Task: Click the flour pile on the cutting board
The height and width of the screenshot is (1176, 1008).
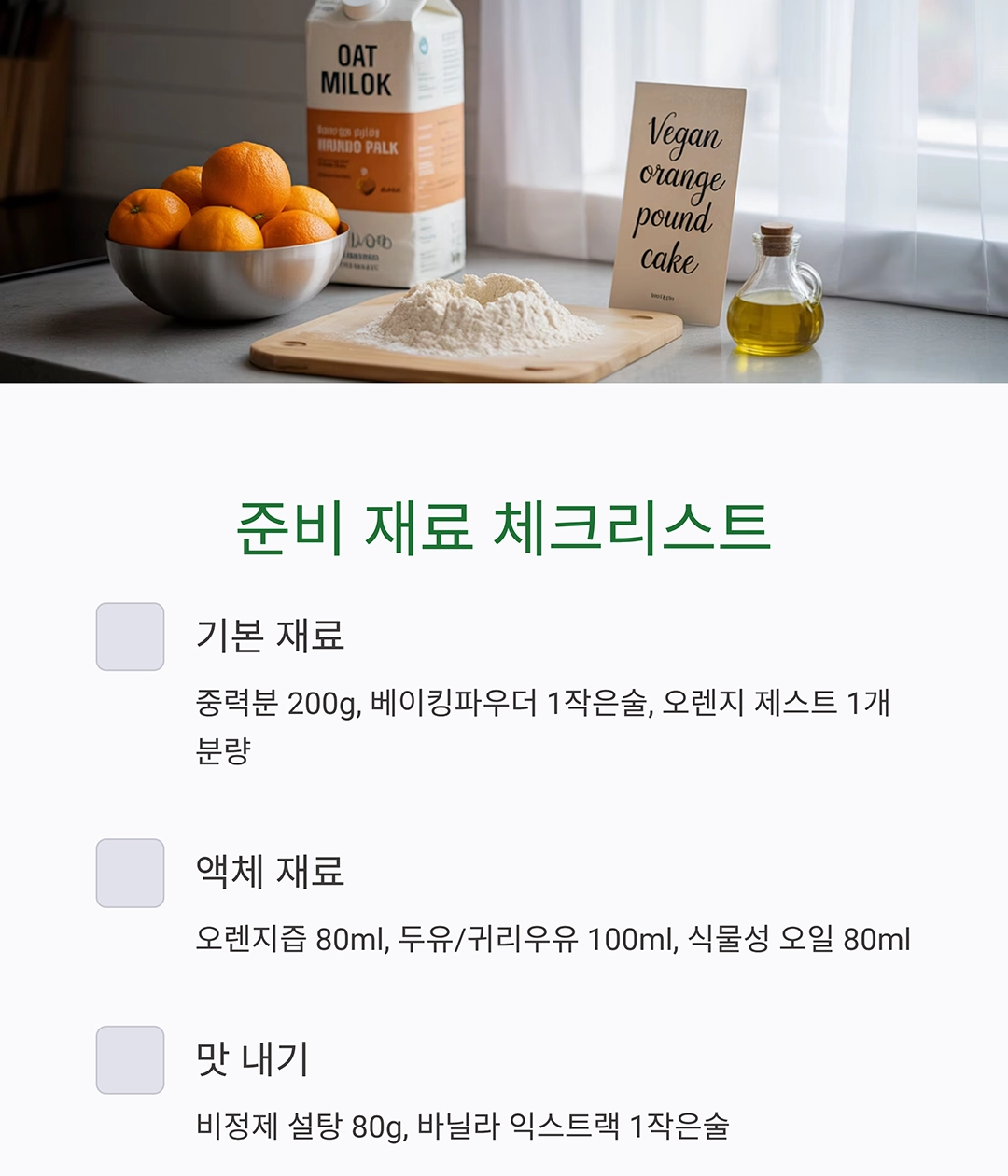Action: point(467,317)
